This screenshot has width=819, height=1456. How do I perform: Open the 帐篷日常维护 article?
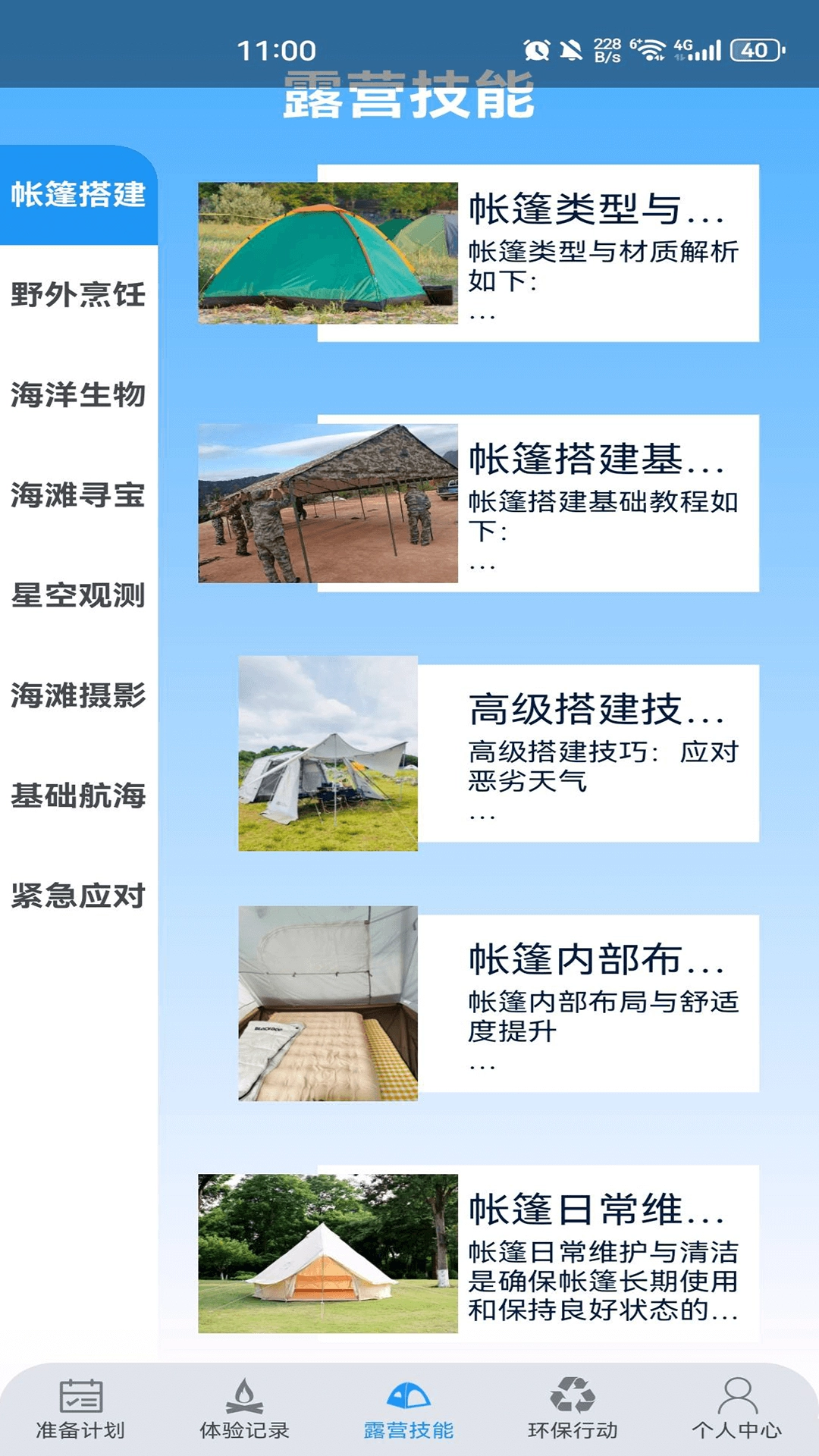click(x=607, y=1259)
